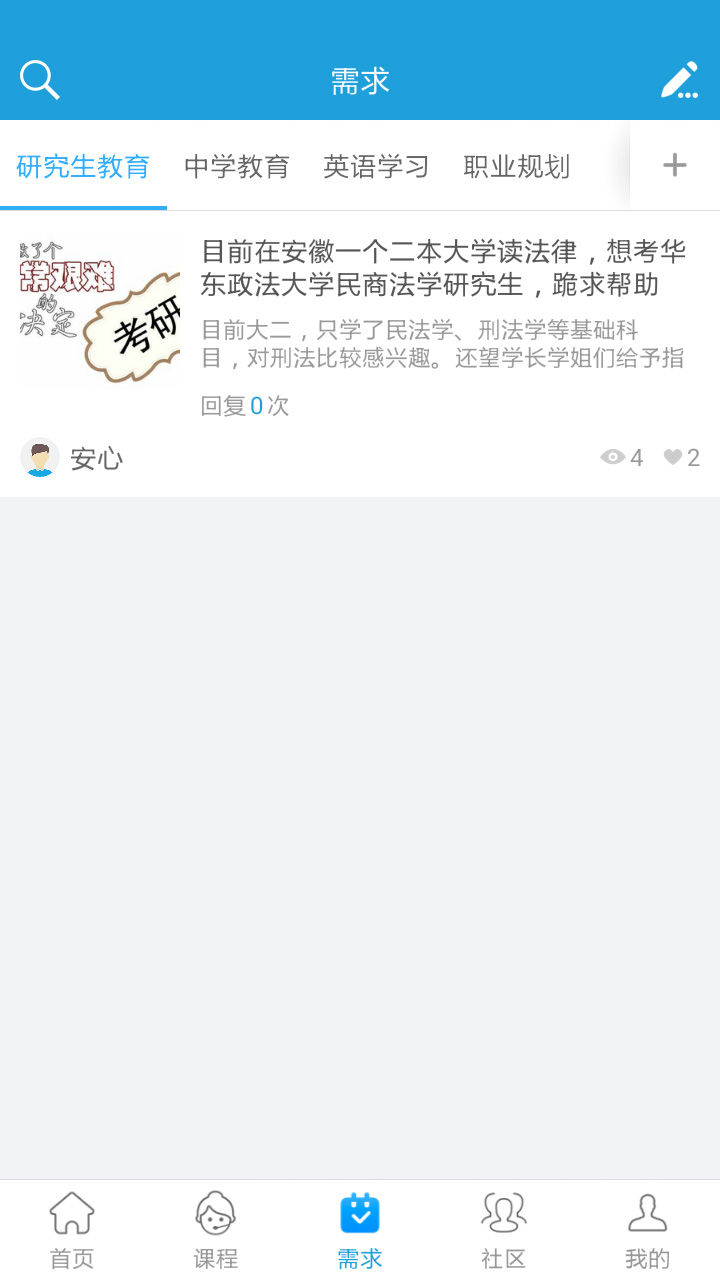Stay on the 研究生教育 tab
This screenshot has height=1280, width=720.
(84, 167)
